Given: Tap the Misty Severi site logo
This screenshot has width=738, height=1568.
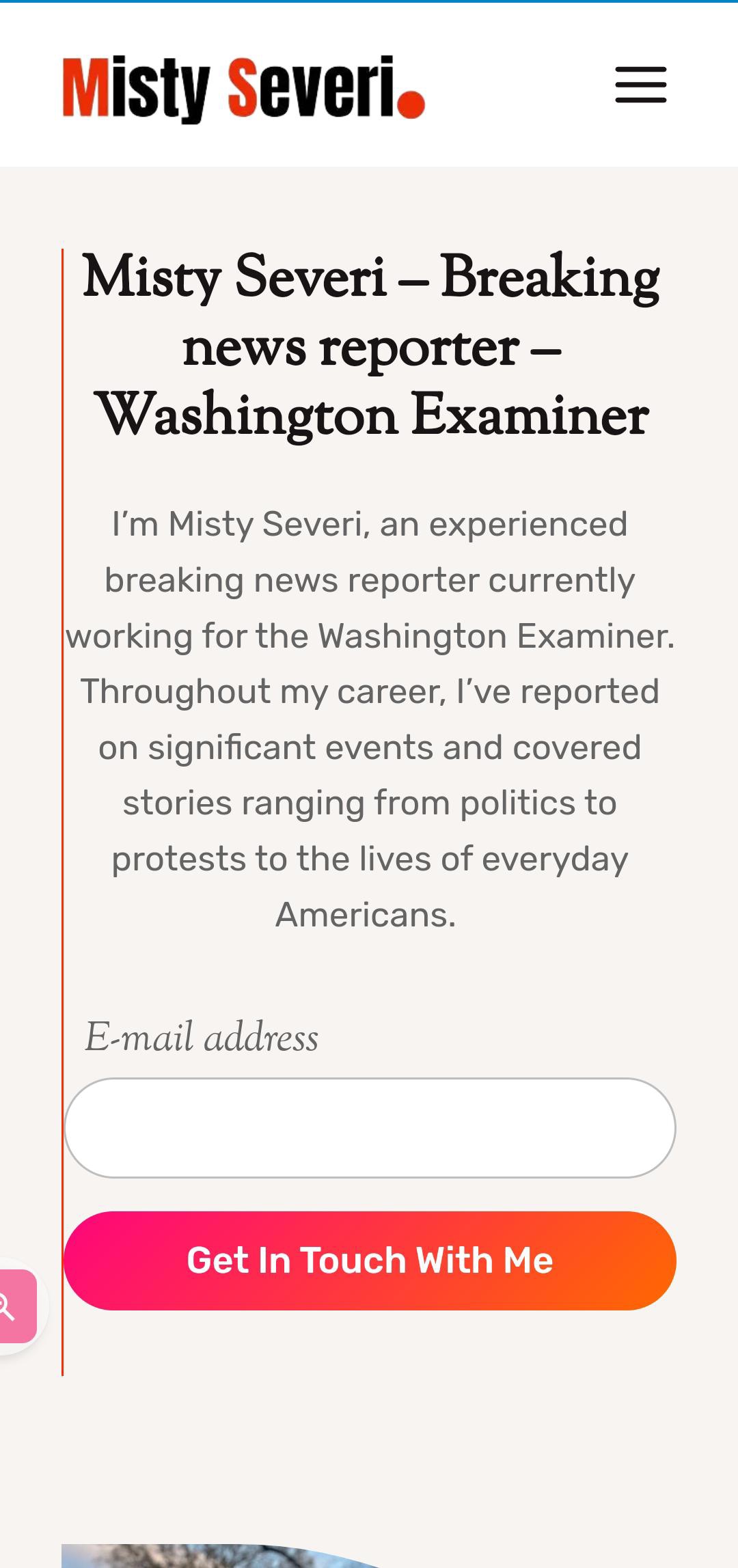Looking at the screenshot, I should click(243, 89).
